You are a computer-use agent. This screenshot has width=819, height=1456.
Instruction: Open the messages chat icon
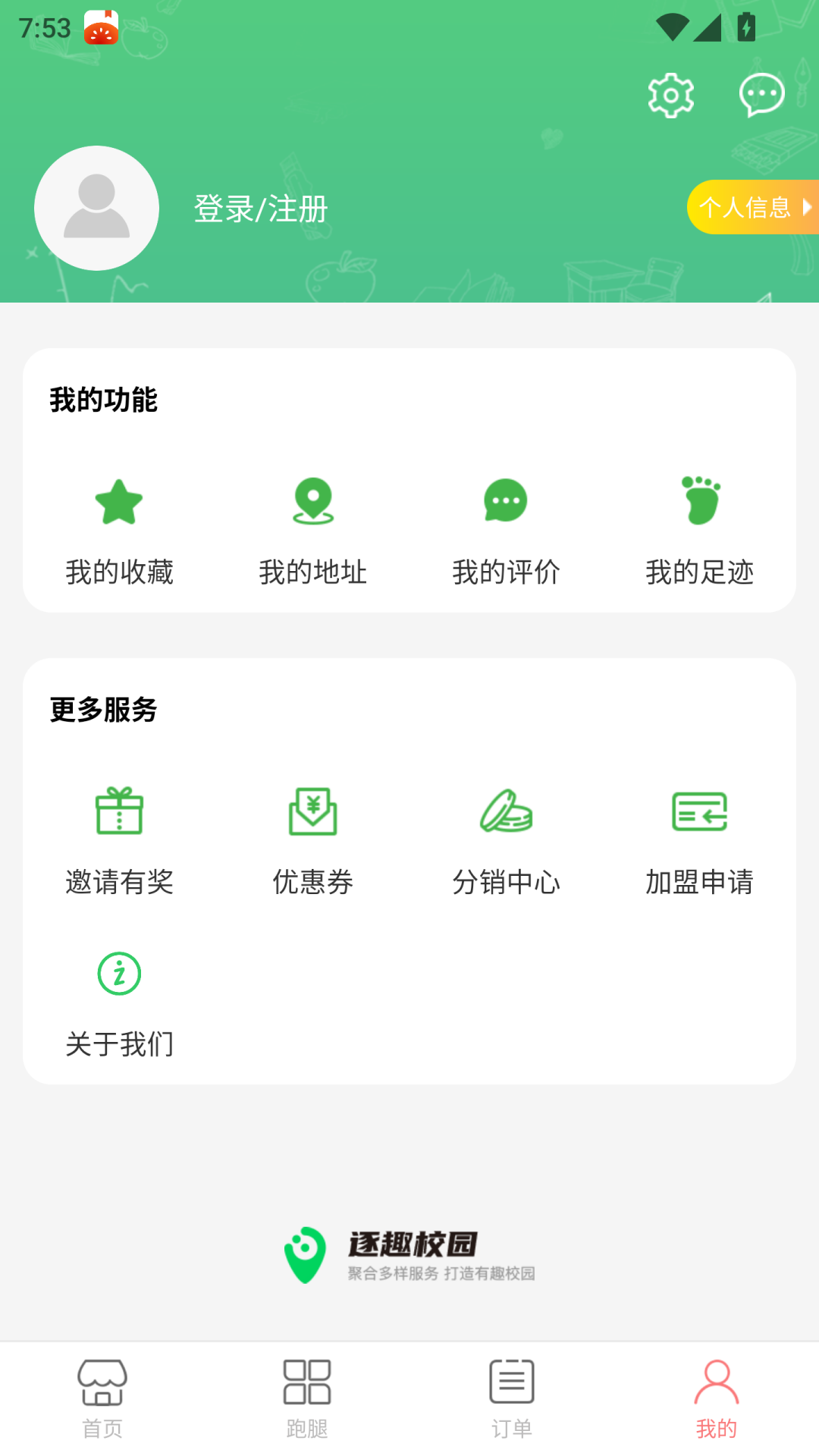[761, 94]
